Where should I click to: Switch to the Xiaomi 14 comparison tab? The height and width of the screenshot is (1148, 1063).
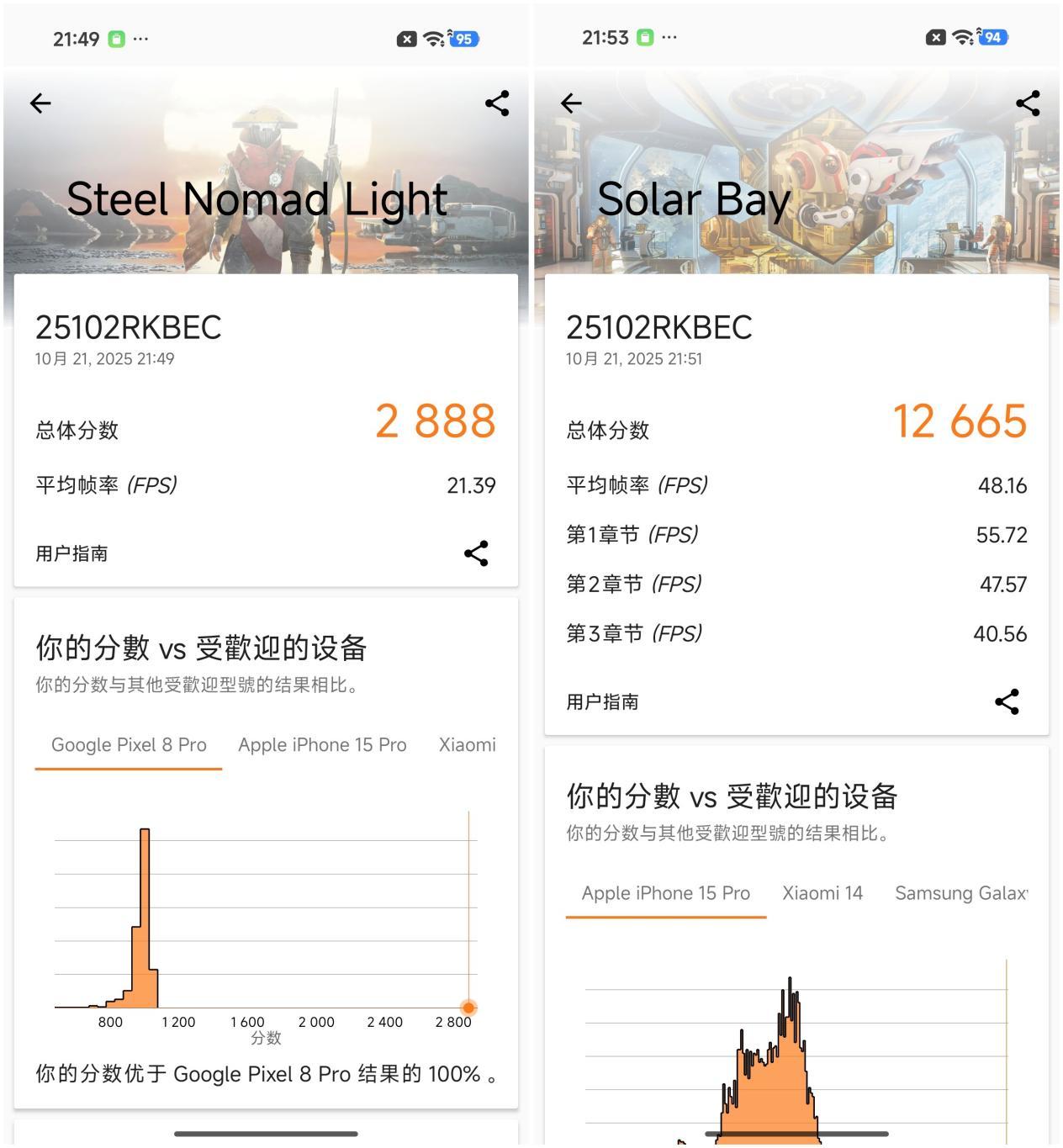[822, 893]
